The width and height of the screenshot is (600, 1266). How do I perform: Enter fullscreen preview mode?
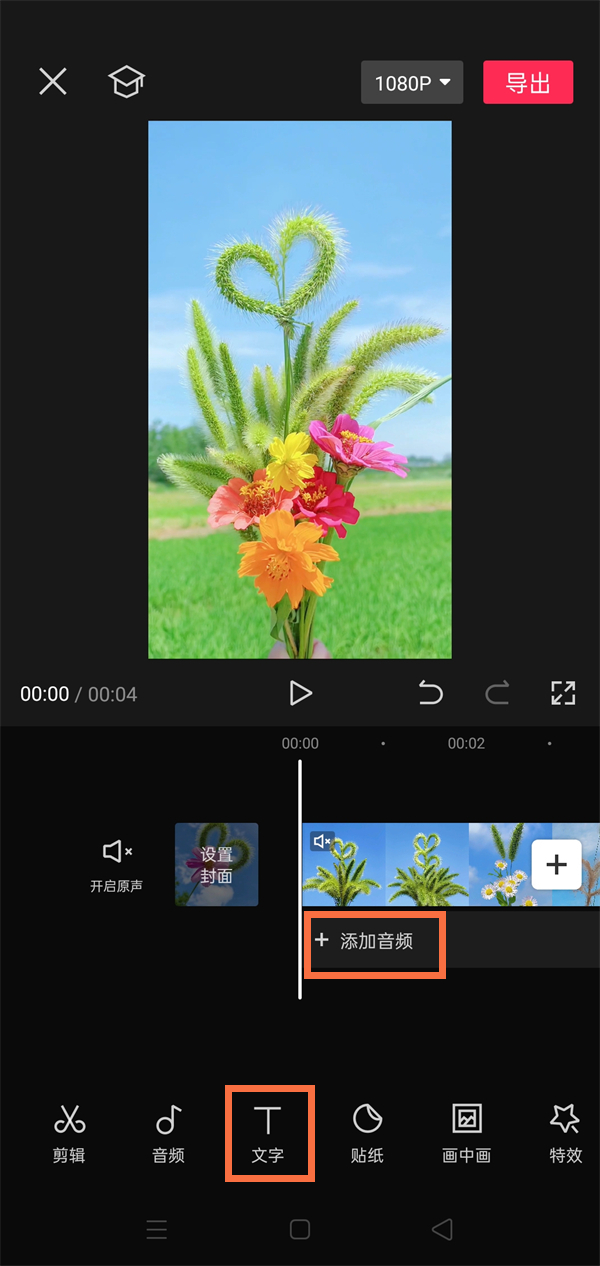tap(563, 693)
